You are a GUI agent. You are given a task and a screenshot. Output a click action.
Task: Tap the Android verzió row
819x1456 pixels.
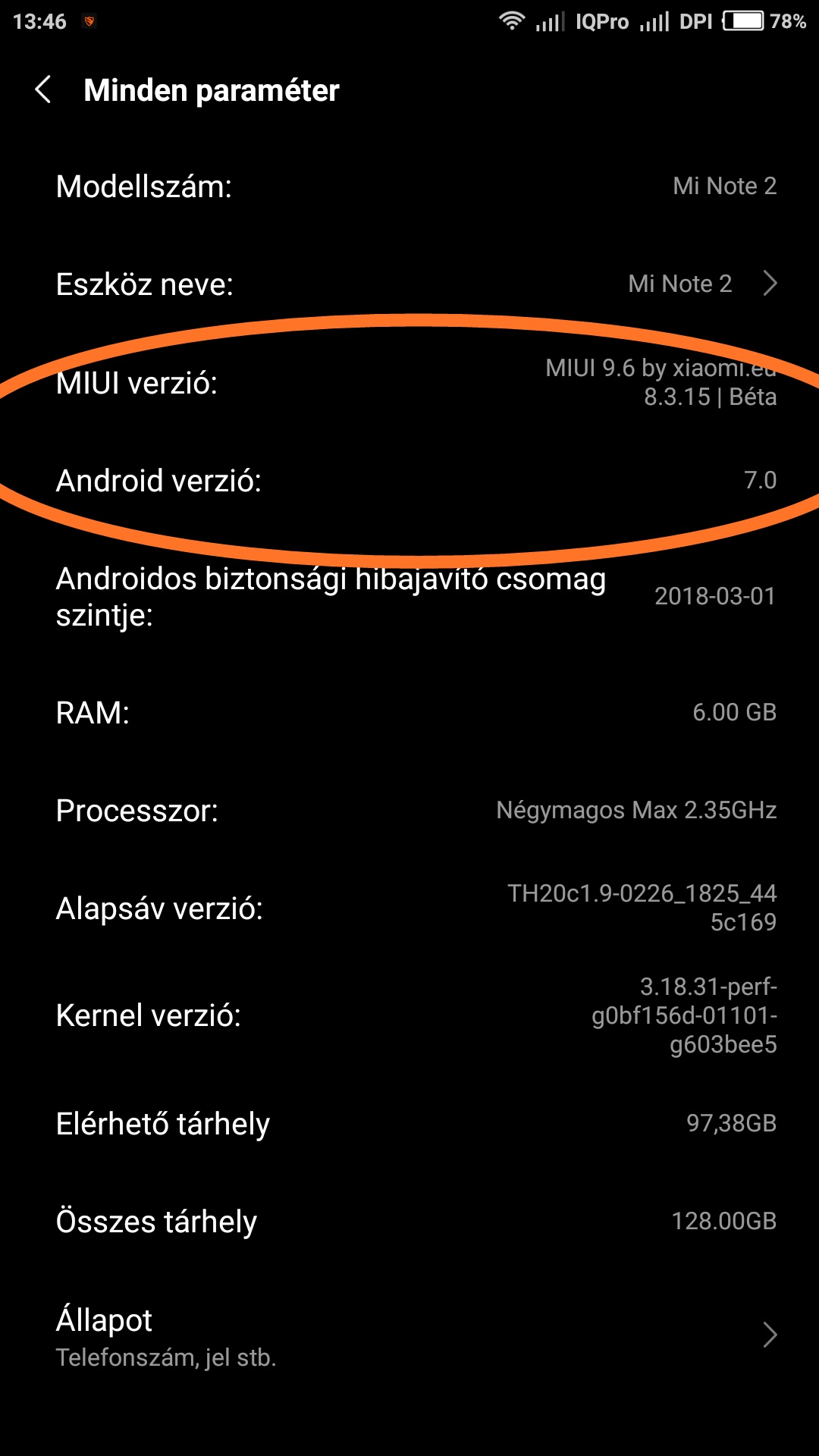point(409,480)
